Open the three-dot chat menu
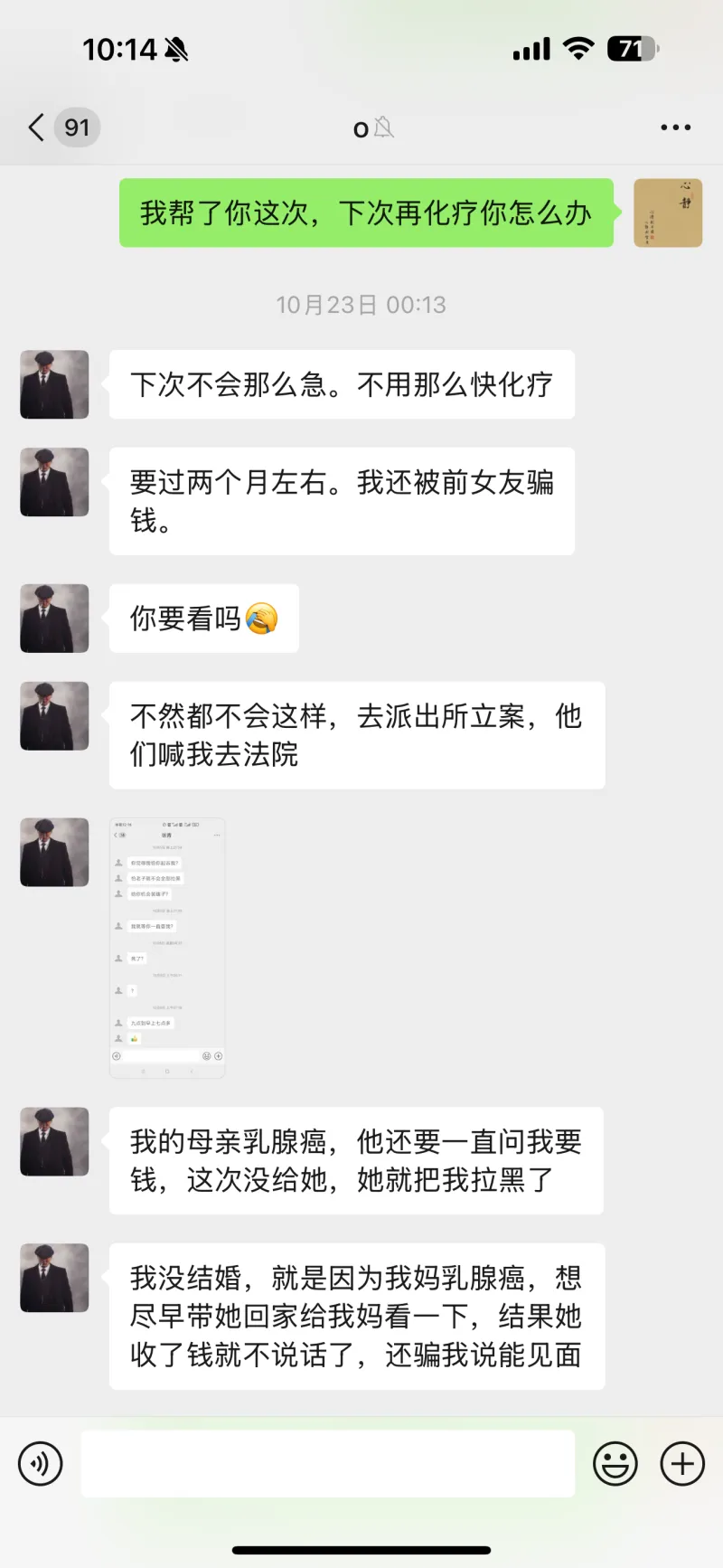The width and height of the screenshot is (723, 1568). coord(675,128)
